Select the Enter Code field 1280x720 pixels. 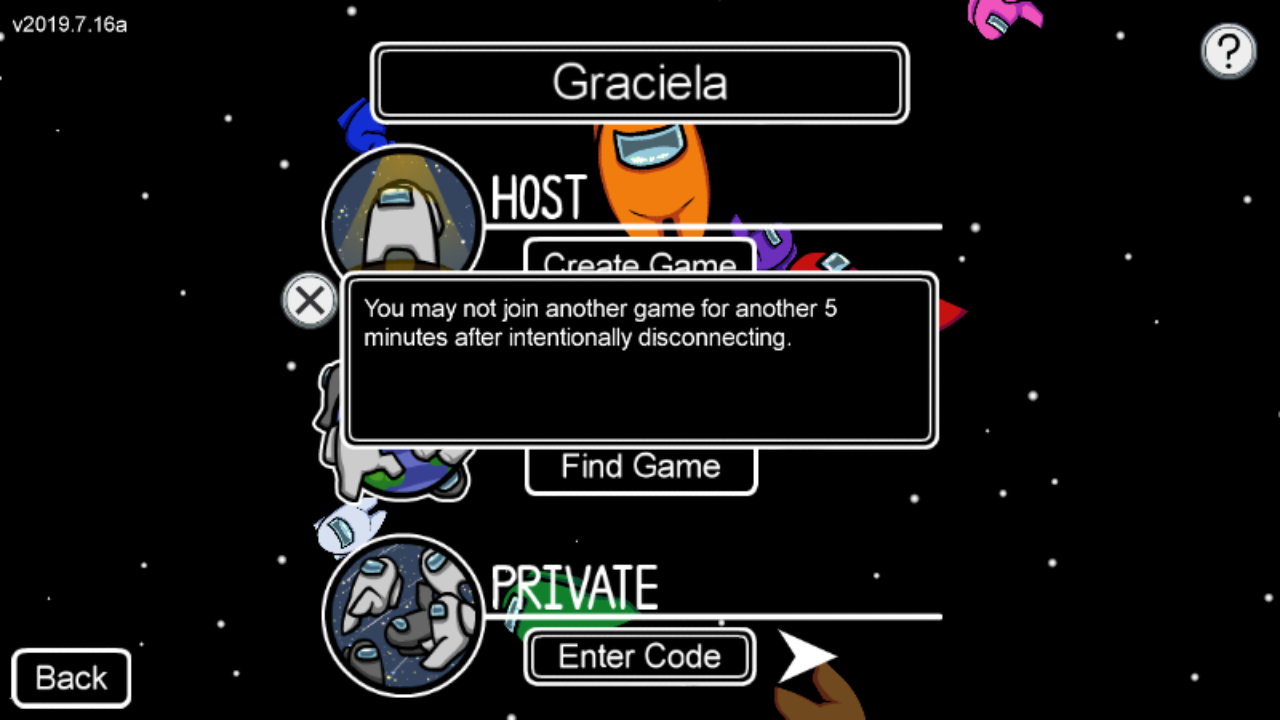pyautogui.click(x=640, y=656)
